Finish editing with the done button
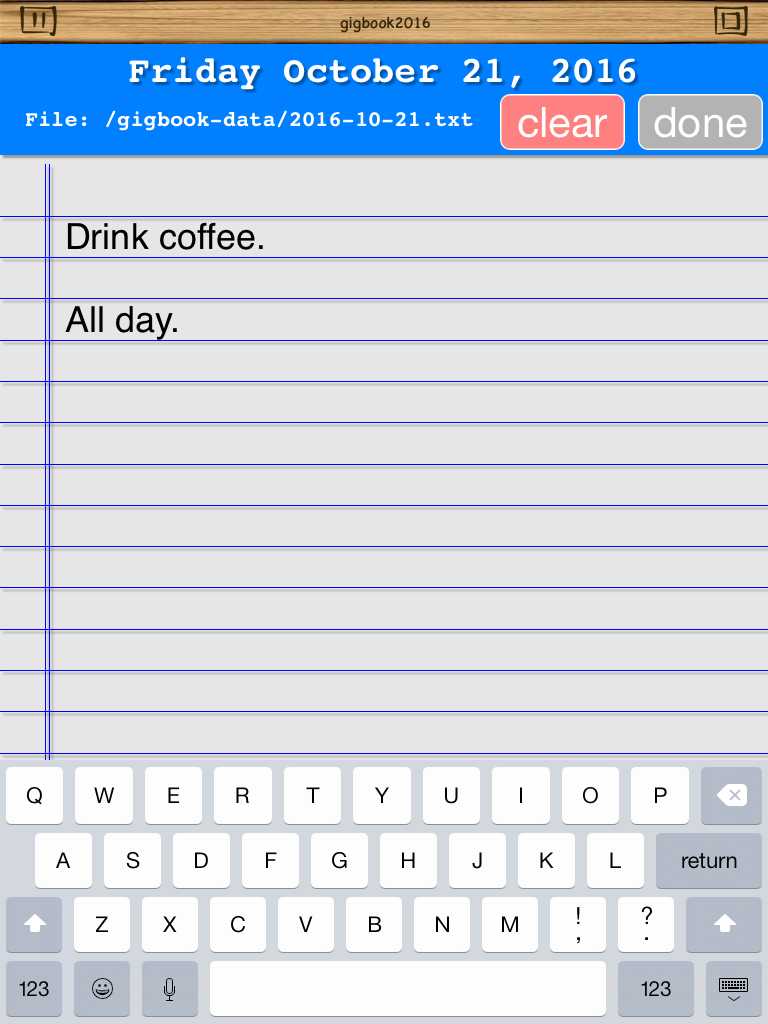The width and height of the screenshot is (768, 1024). pos(700,123)
